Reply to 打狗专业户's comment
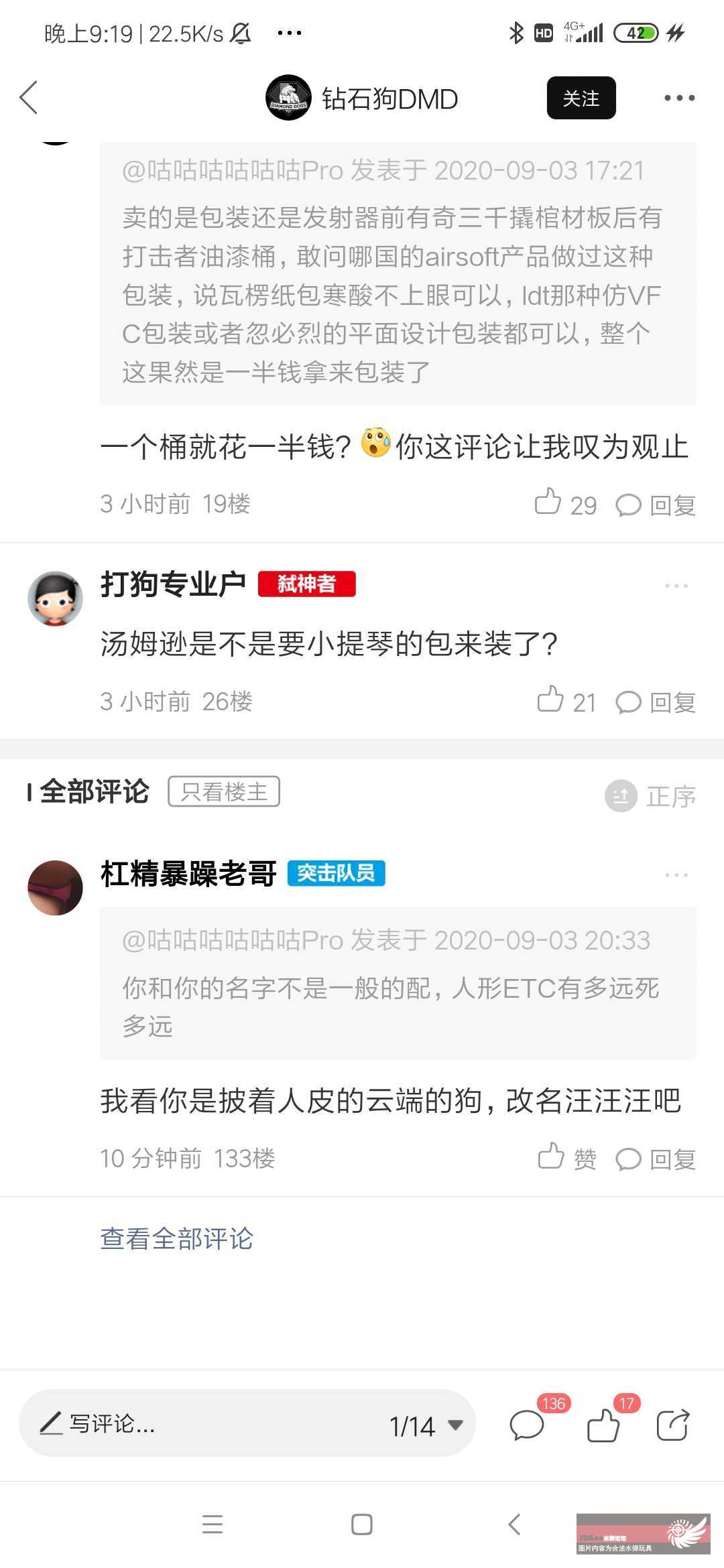Image resolution: width=724 pixels, height=1568 pixels. coord(656,702)
